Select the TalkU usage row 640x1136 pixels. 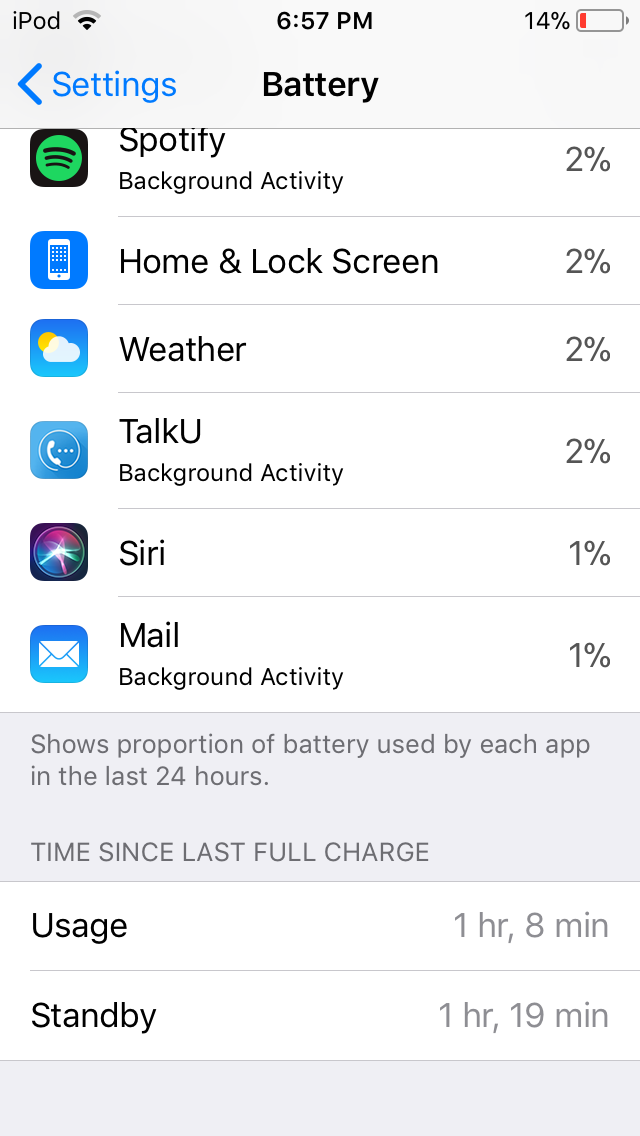320,451
